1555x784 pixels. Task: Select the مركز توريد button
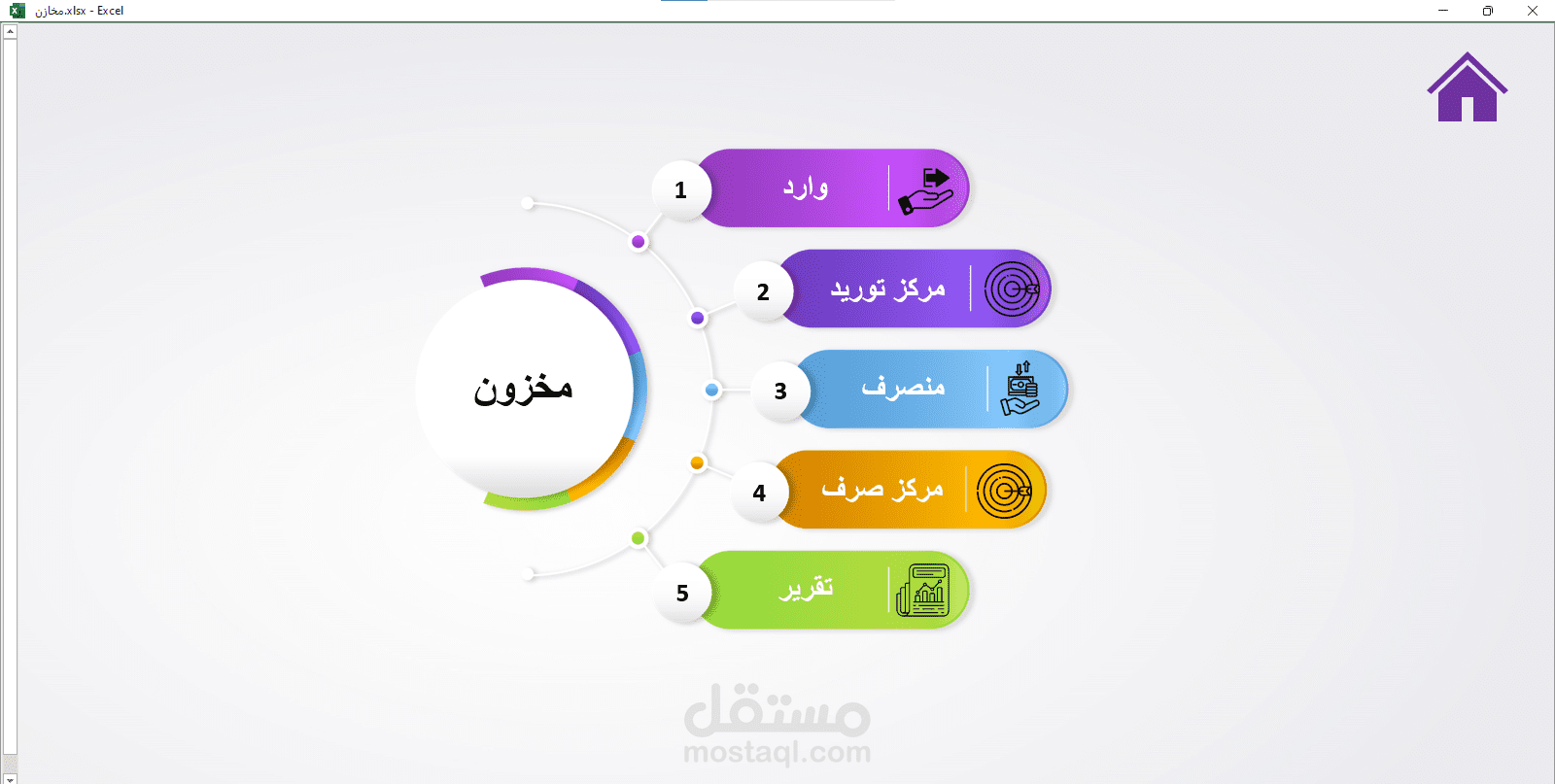point(915,289)
